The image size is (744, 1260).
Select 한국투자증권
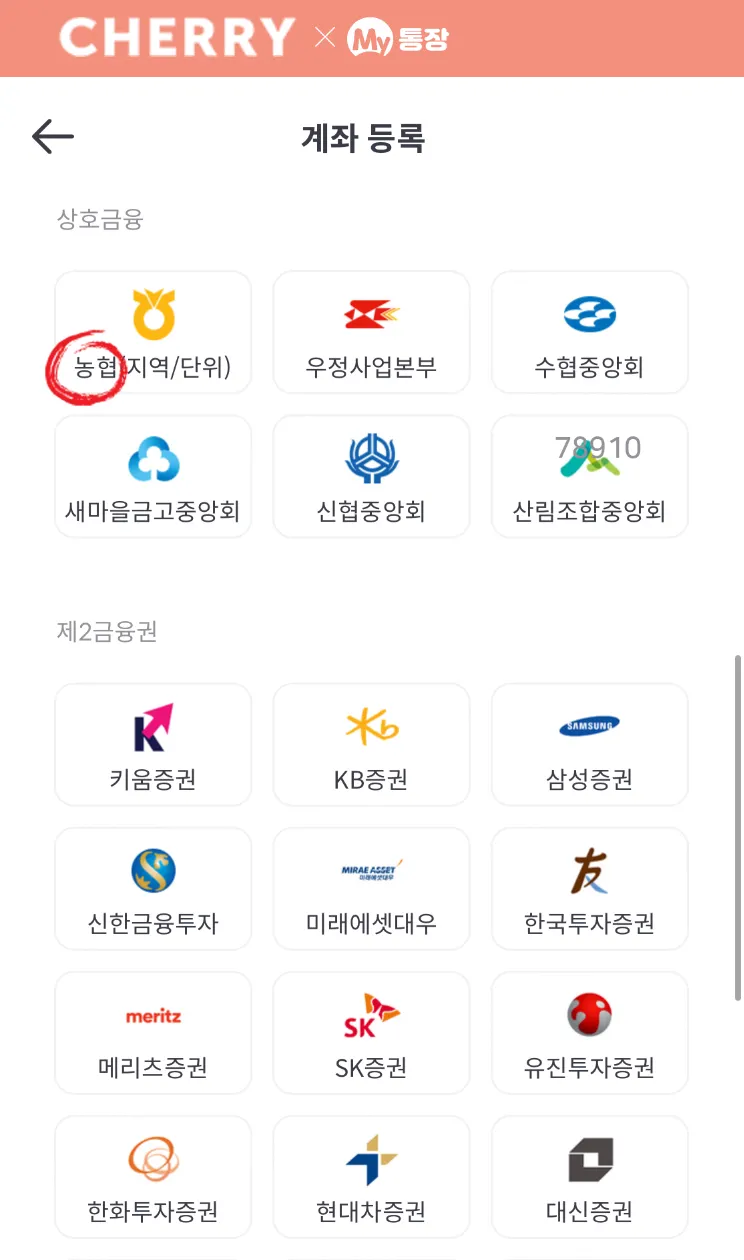[589, 889]
